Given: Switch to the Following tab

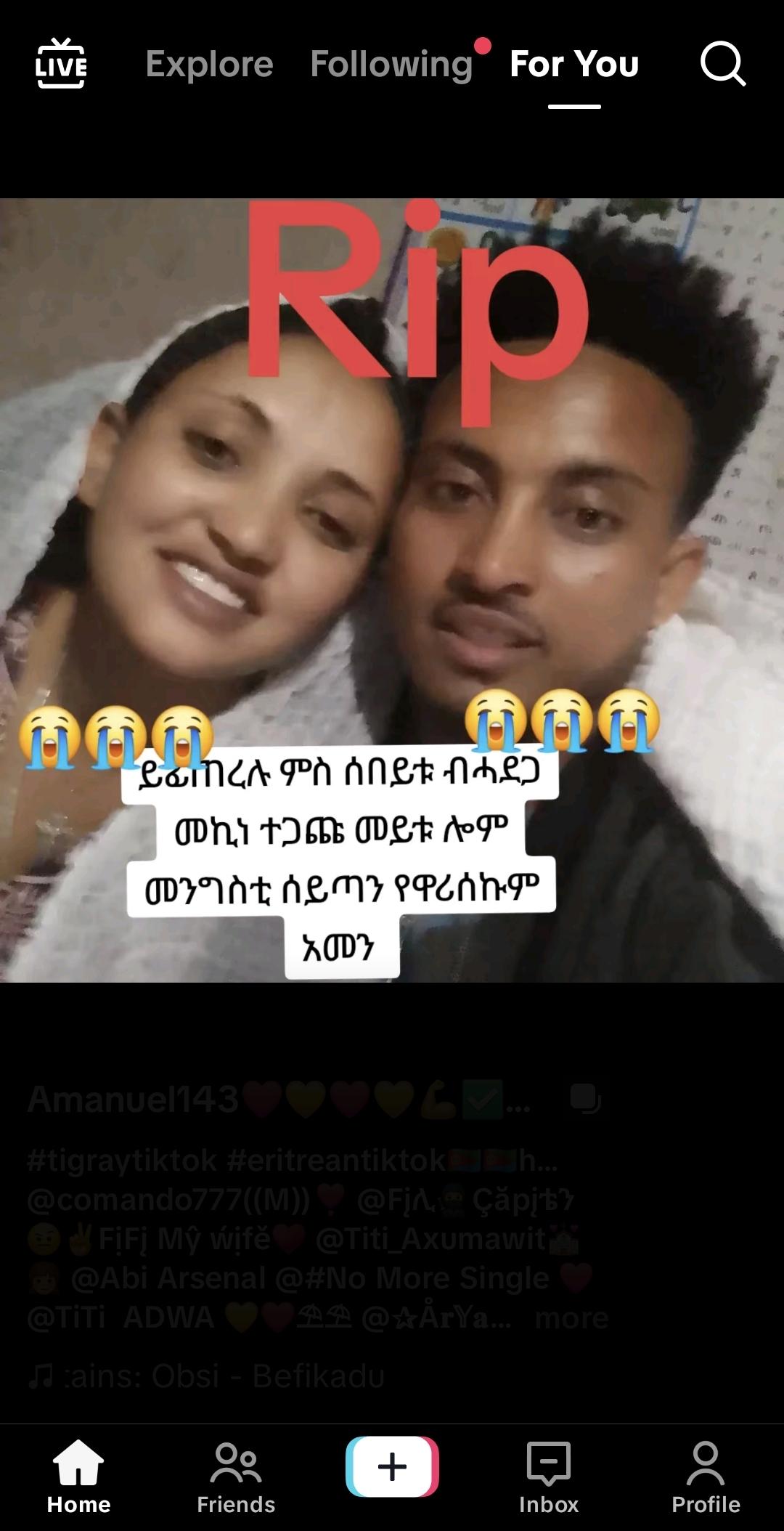Looking at the screenshot, I should [391, 64].
